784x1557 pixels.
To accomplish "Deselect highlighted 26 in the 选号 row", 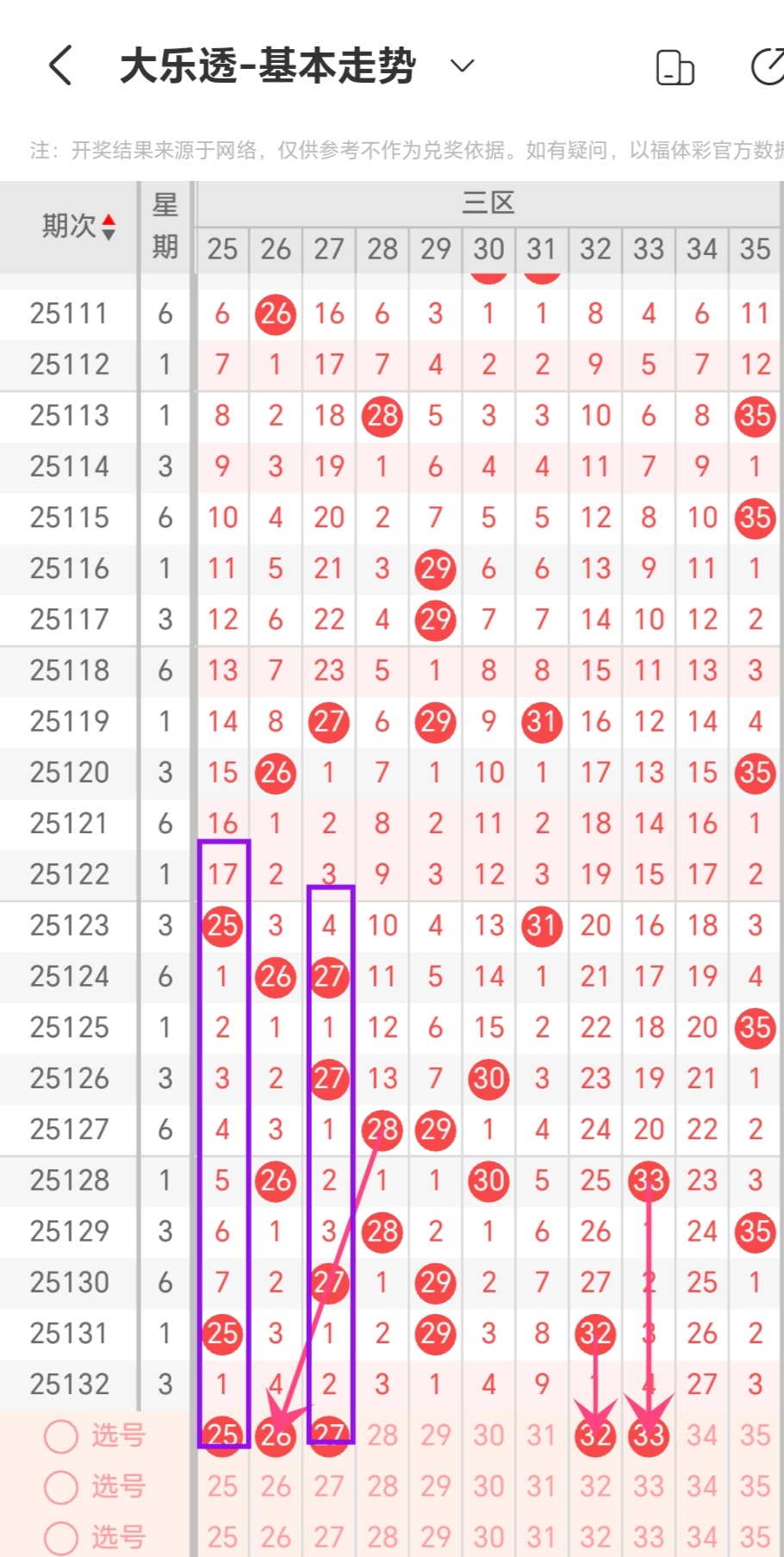I will coord(276,1436).
